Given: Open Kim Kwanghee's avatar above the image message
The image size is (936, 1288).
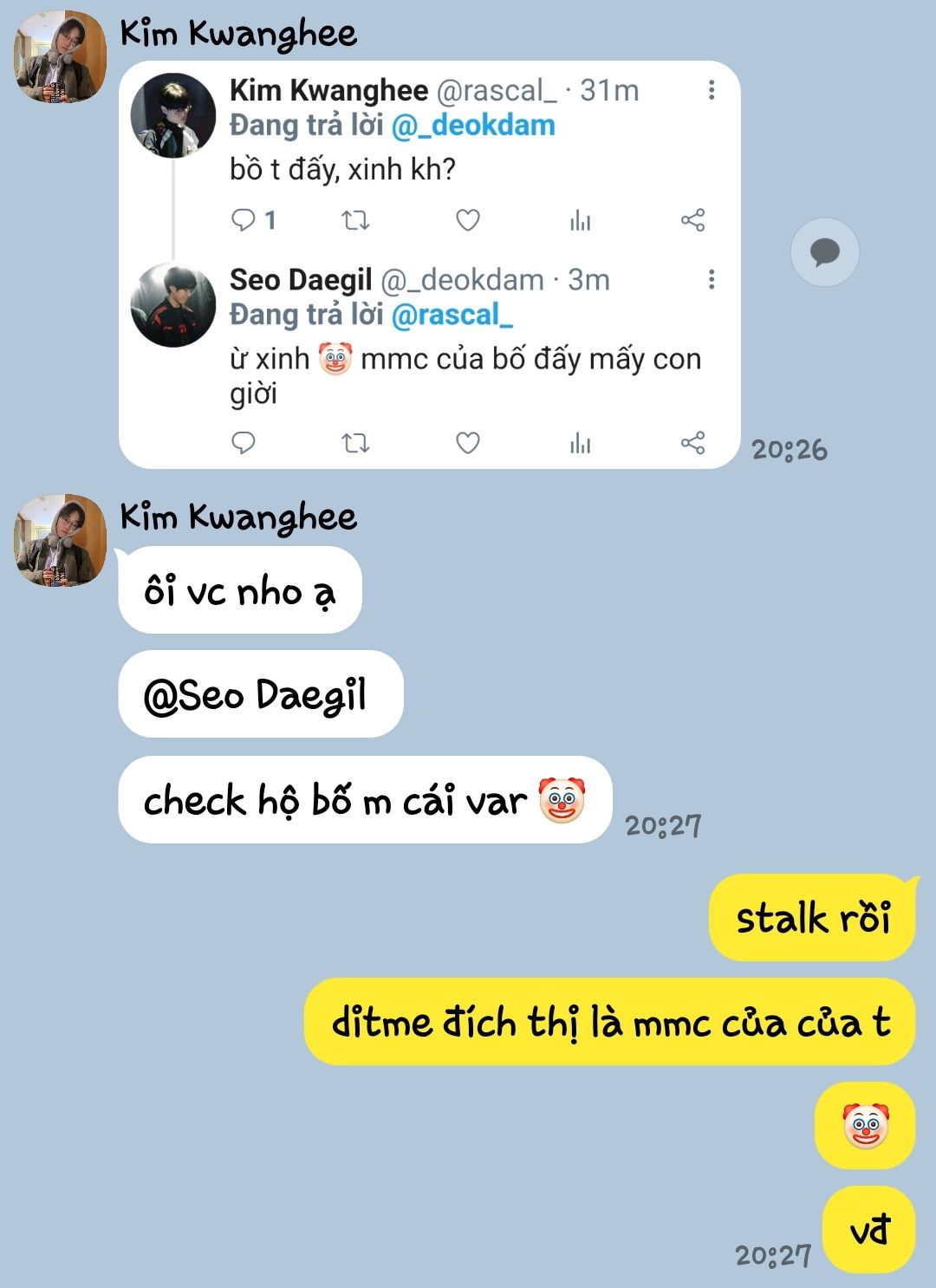Looking at the screenshot, I should [59, 57].
